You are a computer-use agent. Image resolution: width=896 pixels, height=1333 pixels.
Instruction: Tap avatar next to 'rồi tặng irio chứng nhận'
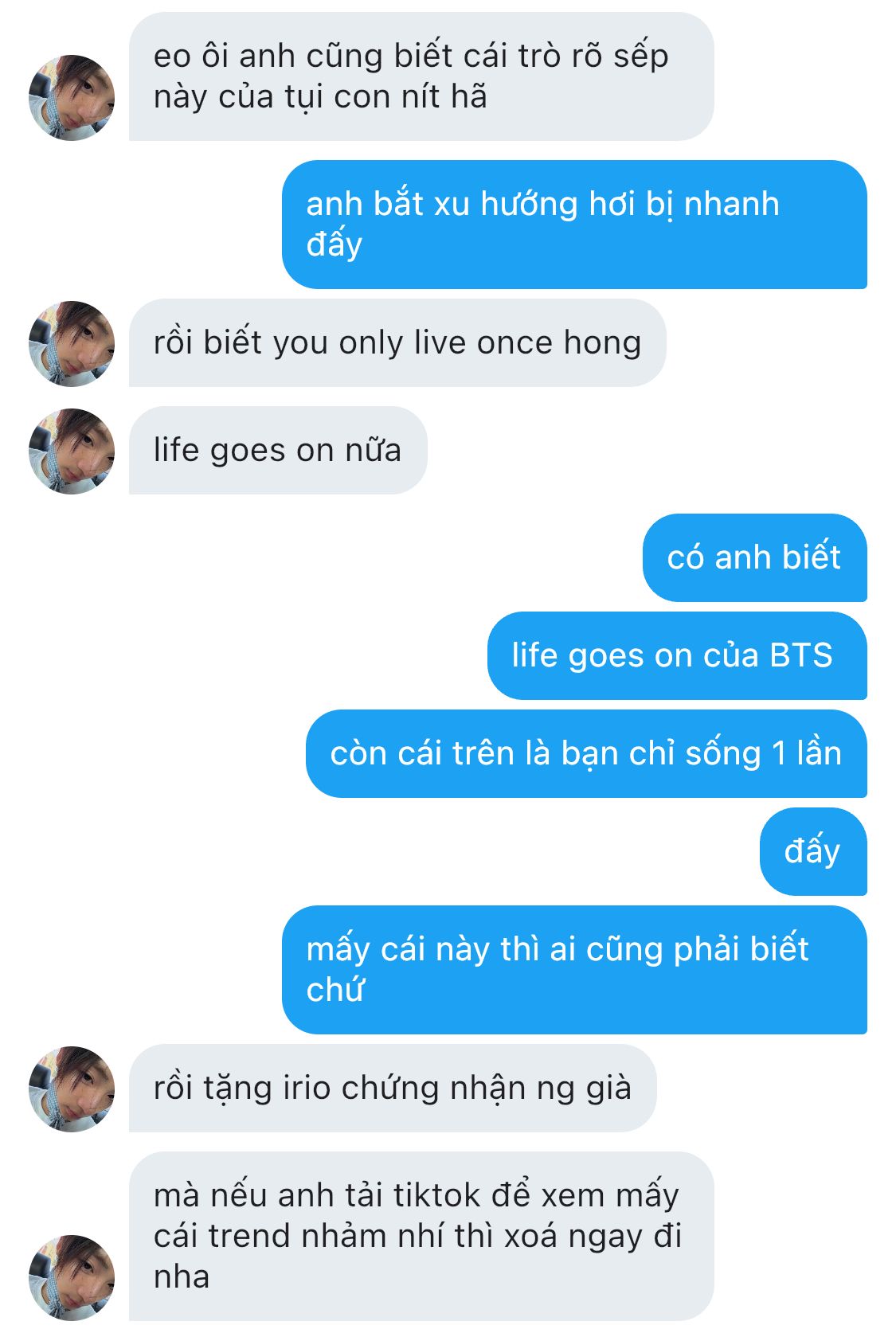(x=72, y=1089)
